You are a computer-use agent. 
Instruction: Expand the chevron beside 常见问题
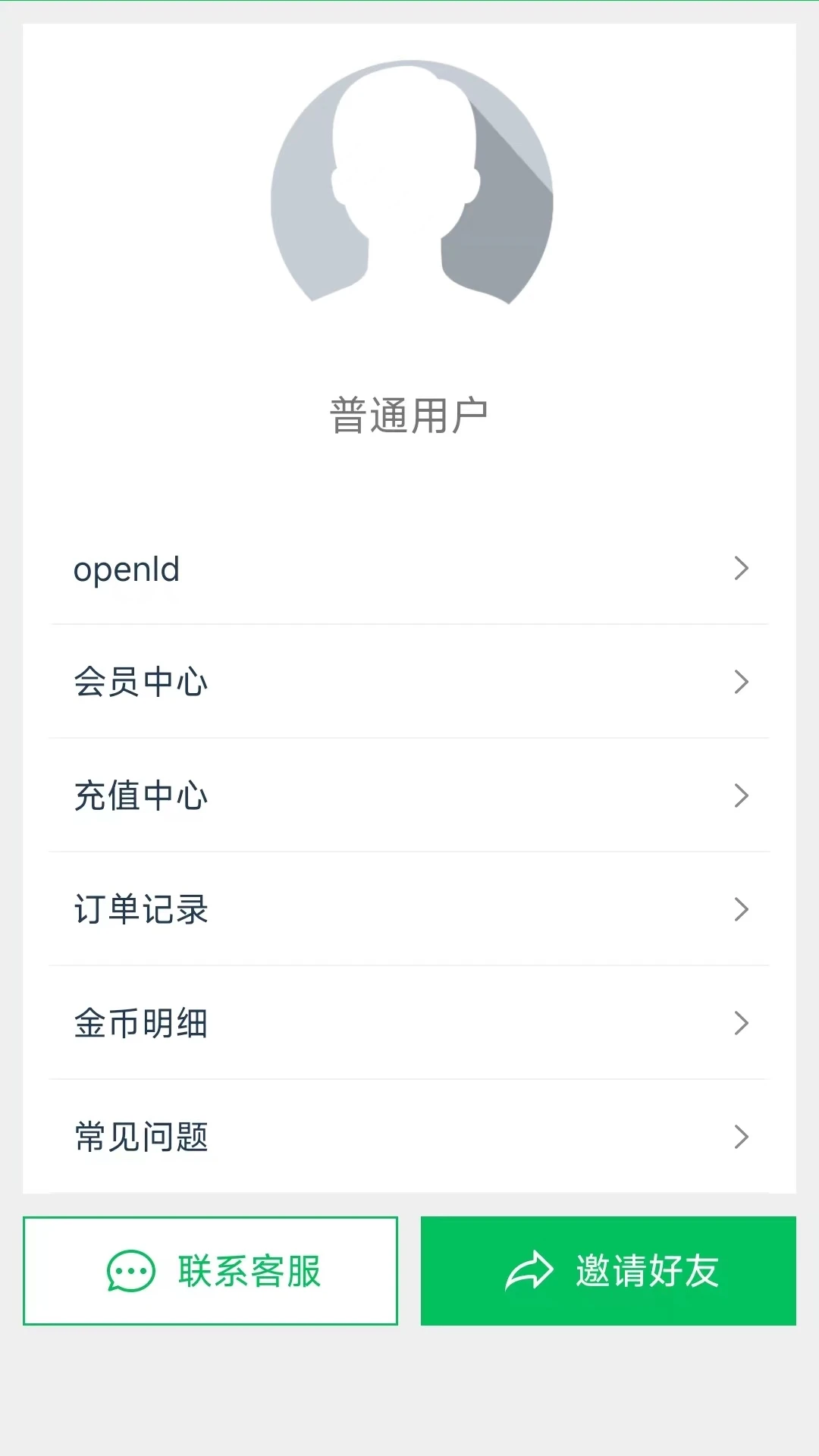pyautogui.click(x=741, y=1137)
